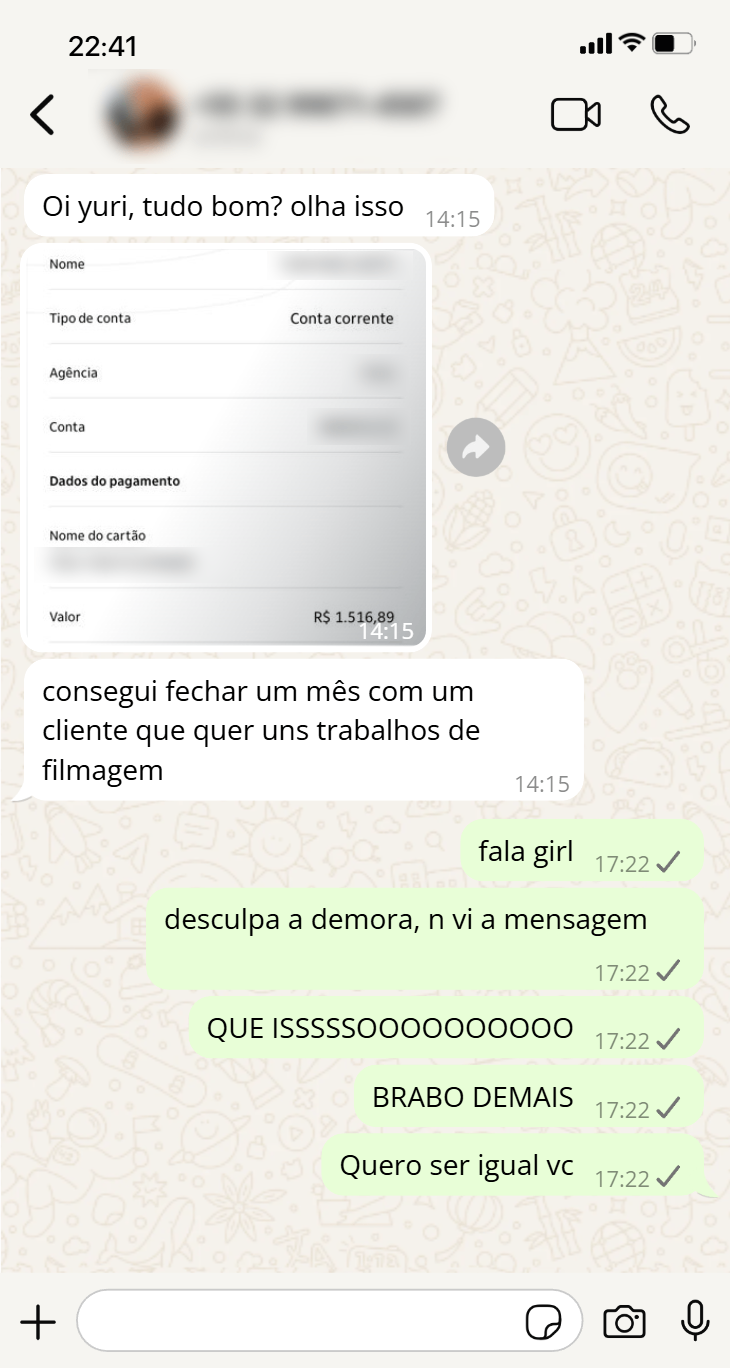Tap the microphone to record voice message
Image resolution: width=730 pixels, height=1368 pixels.
point(695,1321)
